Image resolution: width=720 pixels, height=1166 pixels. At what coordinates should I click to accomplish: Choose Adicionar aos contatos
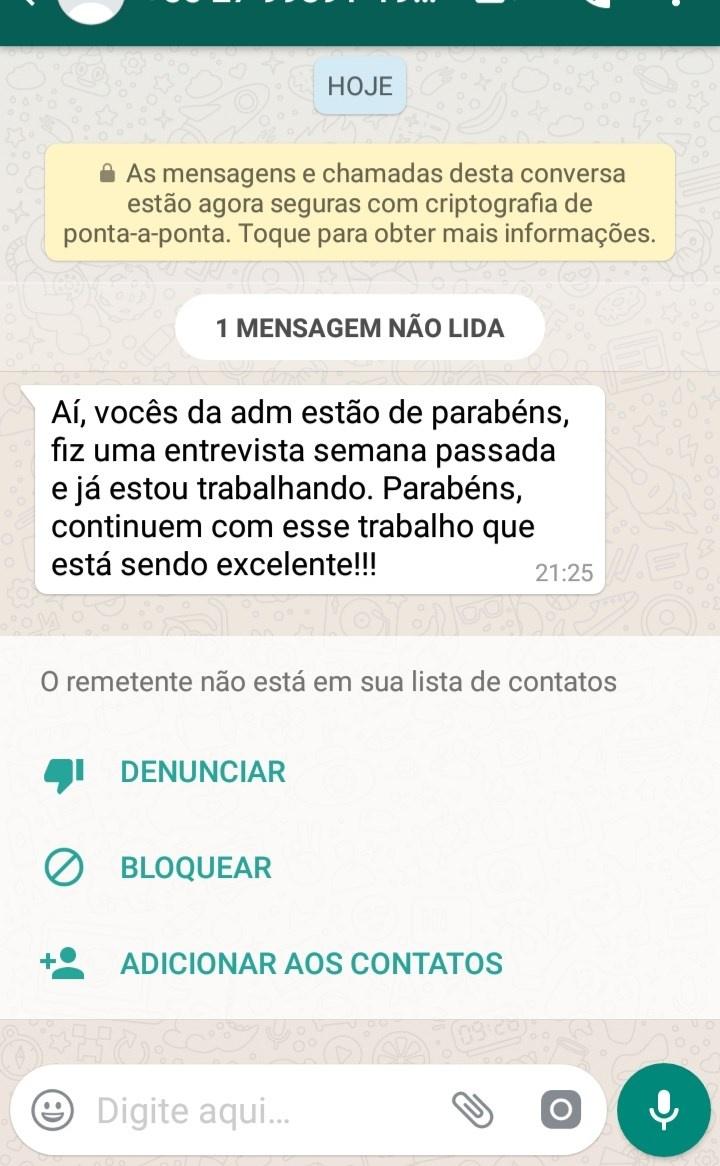click(310, 964)
